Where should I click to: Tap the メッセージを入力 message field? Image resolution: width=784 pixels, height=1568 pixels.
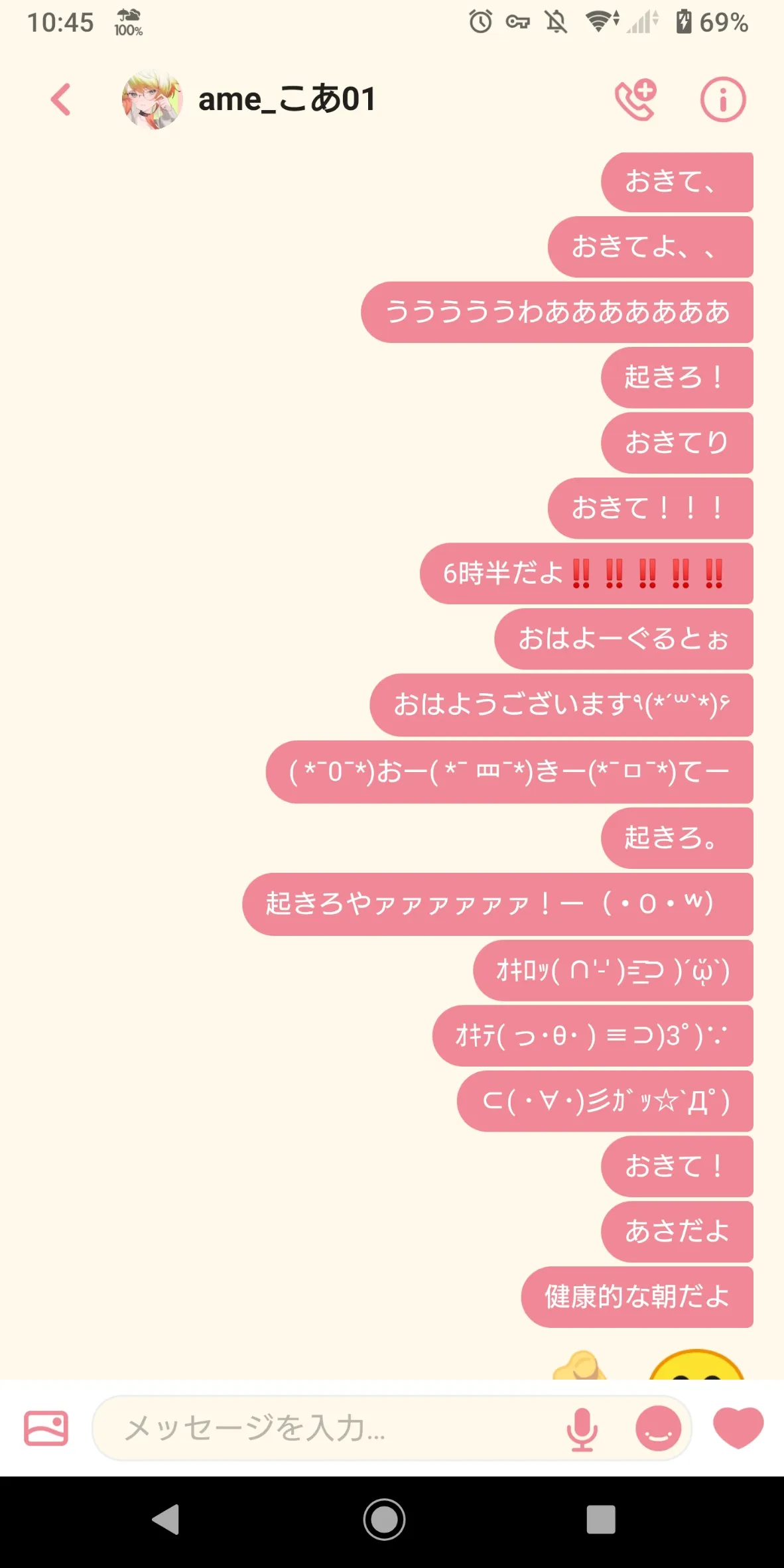(332, 1427)
